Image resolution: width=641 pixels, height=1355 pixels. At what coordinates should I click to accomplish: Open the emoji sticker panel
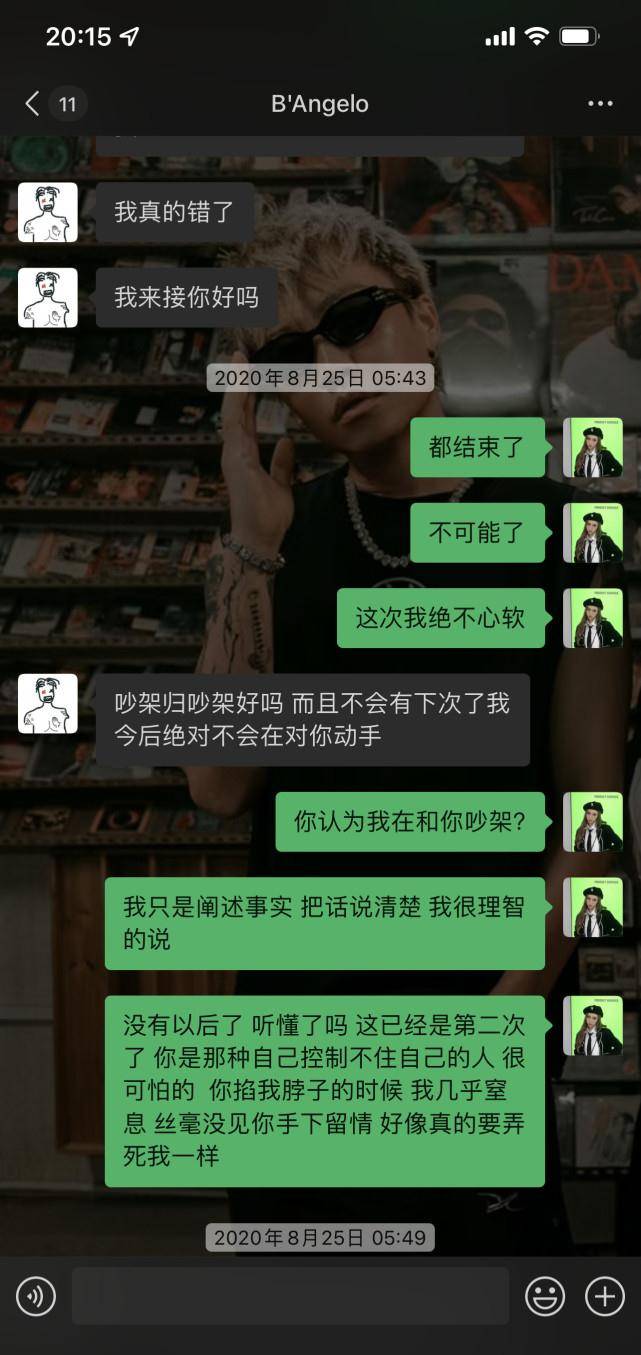coord(545,1297)
